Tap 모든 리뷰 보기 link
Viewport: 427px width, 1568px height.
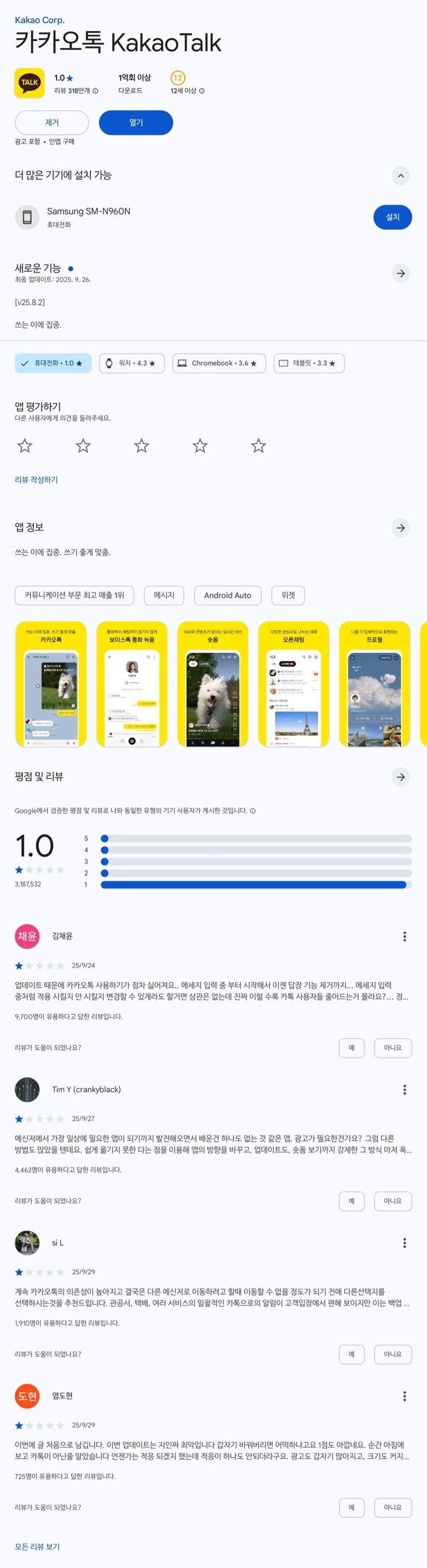click(x=37, y=1547)
